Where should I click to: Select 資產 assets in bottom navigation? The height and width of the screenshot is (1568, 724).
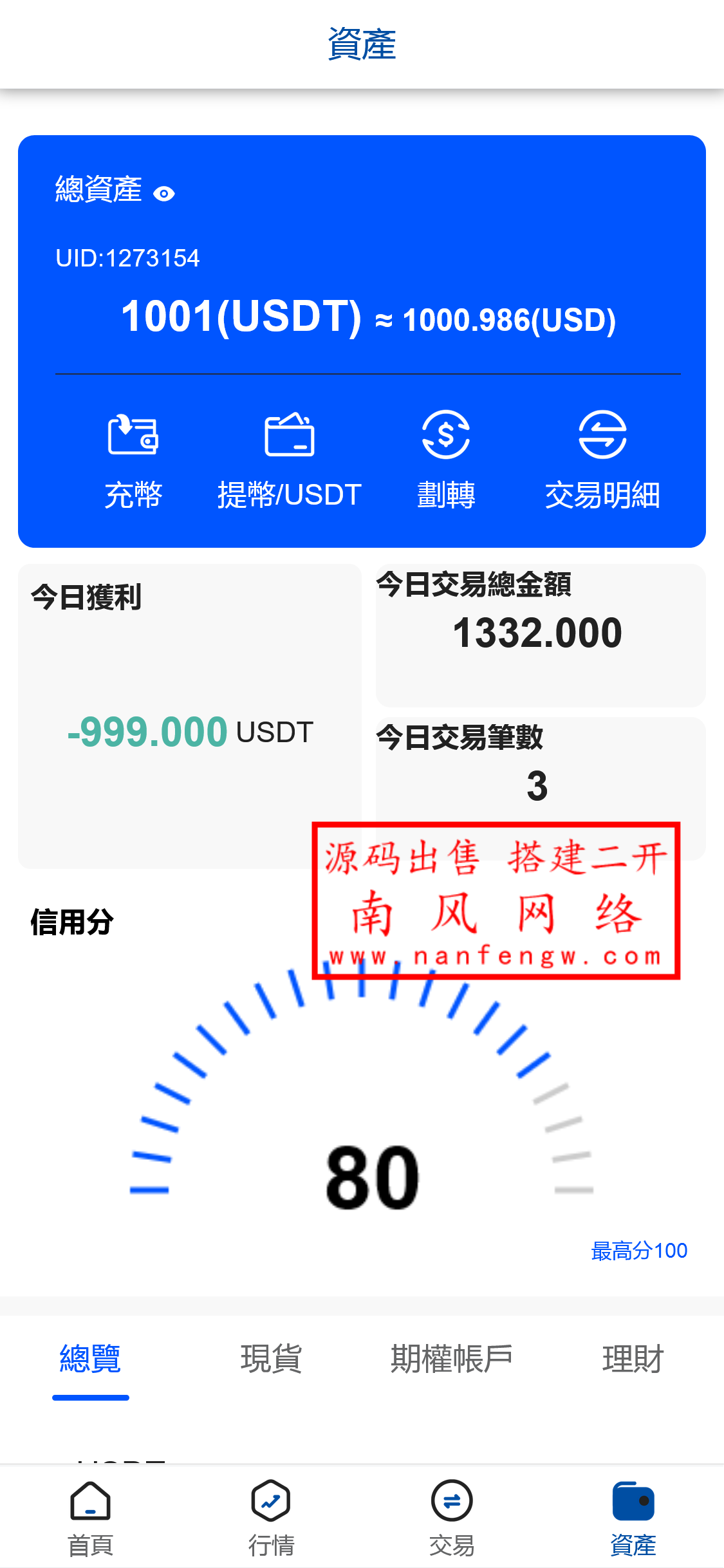(x=633, y=1518)
